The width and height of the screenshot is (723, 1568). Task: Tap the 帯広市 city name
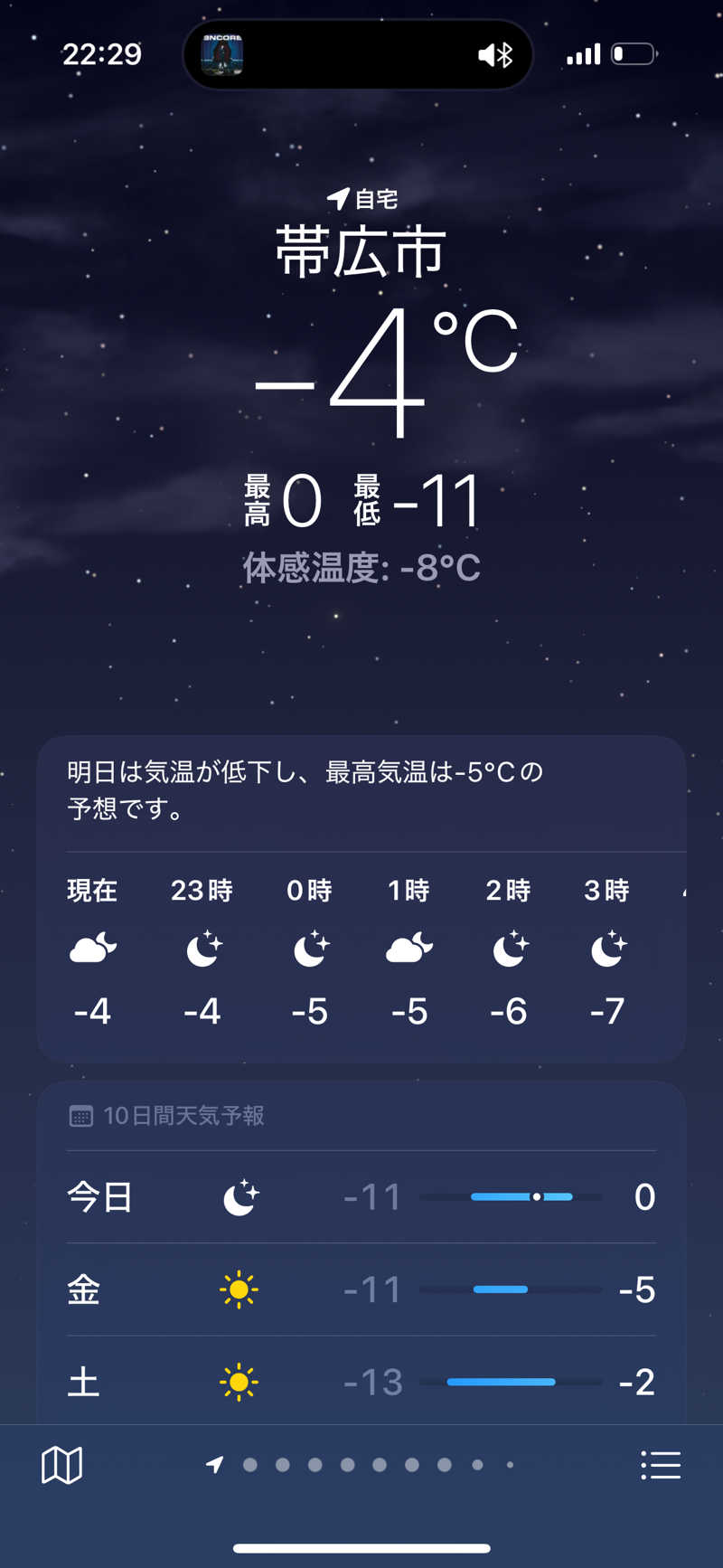361,251
